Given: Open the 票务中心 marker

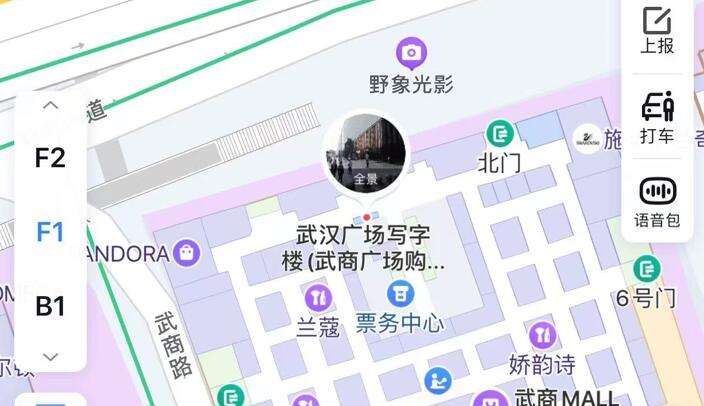Looking at the screenshot, I should 399,294.
